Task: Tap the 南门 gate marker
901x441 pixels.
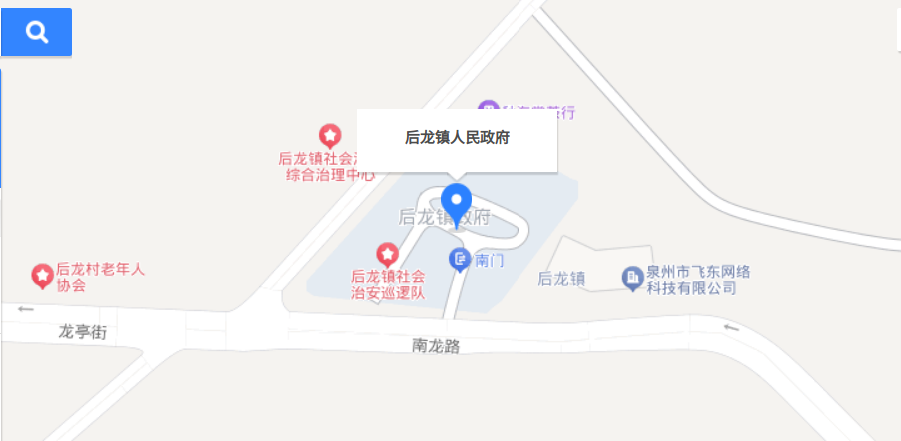Action: point(460,261)
